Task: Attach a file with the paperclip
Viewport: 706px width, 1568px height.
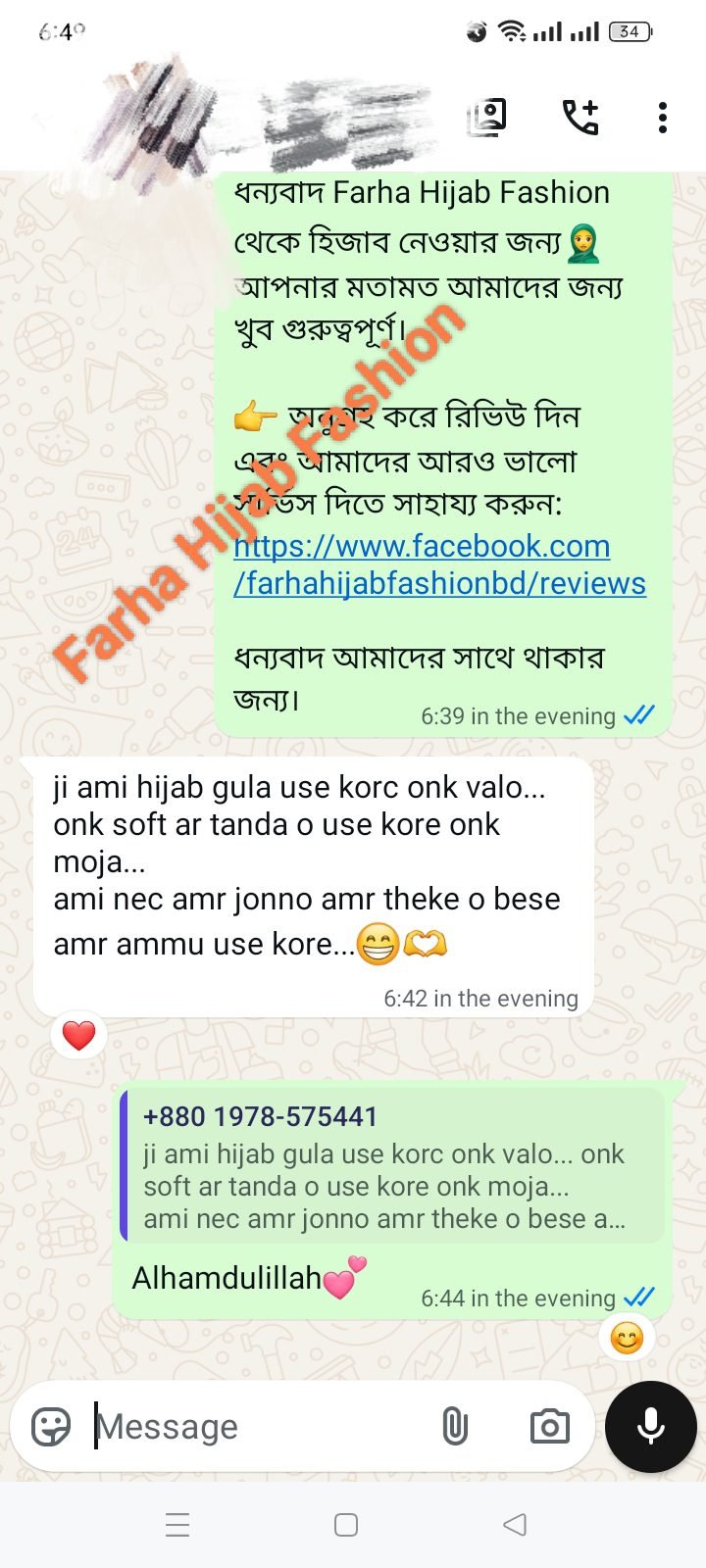Action: 455,1427
